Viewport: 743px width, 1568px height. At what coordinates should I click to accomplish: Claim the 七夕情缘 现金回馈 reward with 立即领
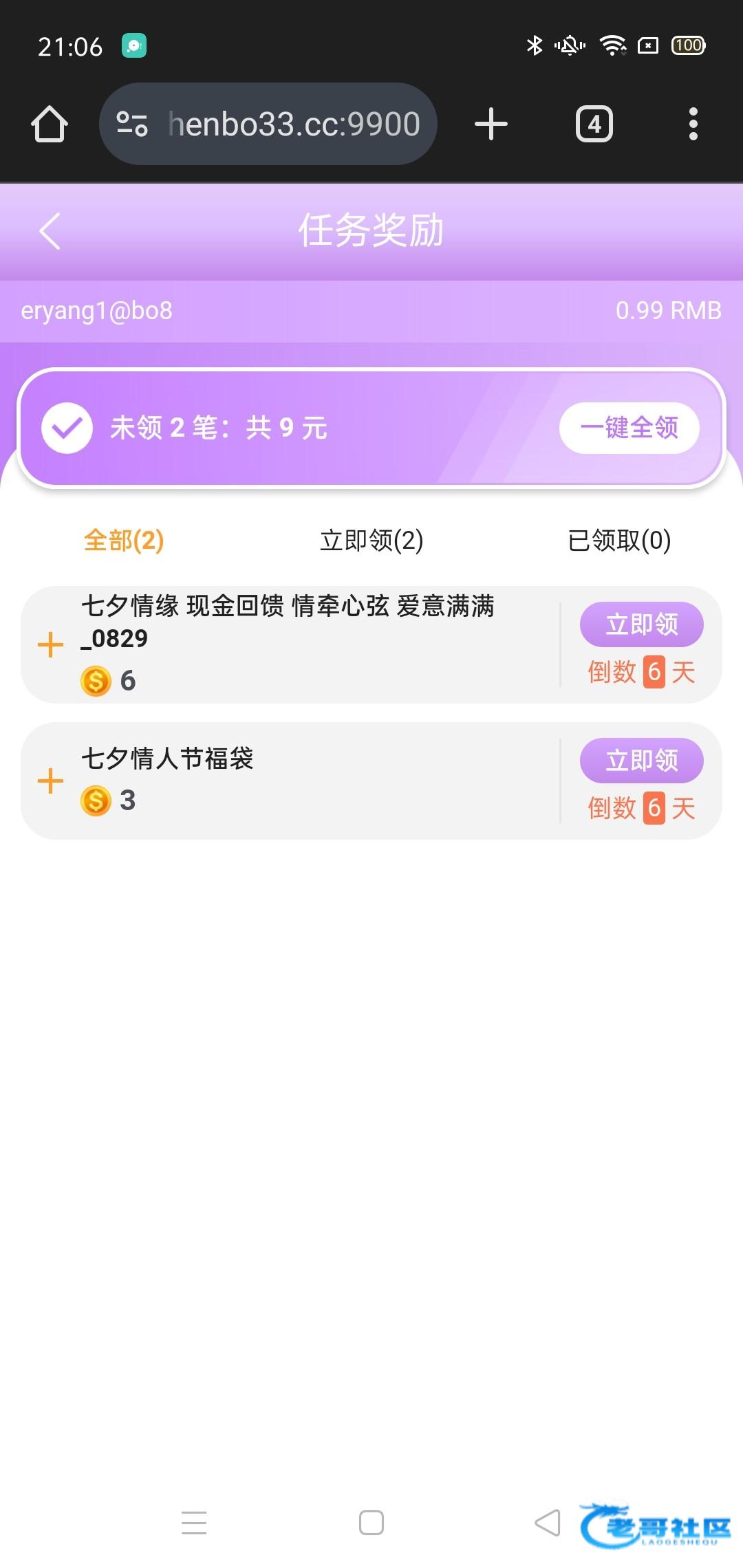pyautogui.click(x=641, y=624)
